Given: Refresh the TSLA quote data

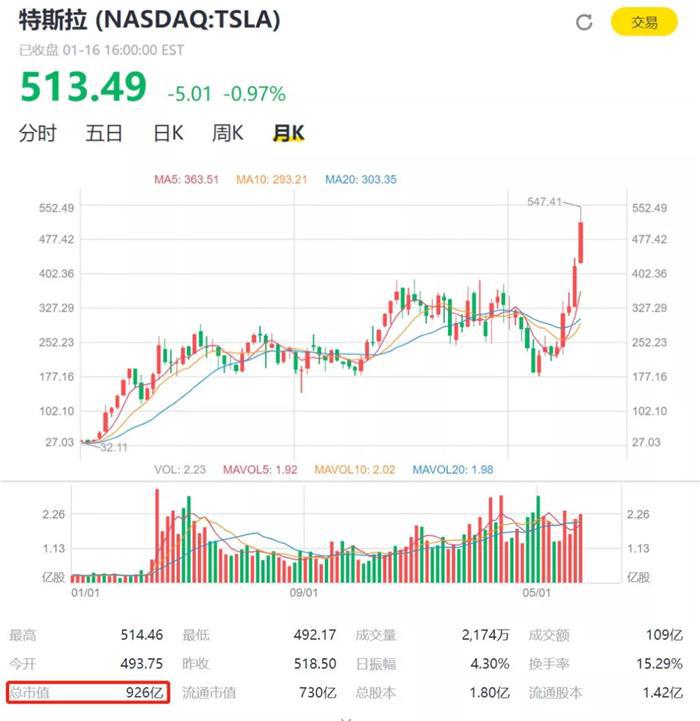Looking at the screenshot, I should point(584,22).
